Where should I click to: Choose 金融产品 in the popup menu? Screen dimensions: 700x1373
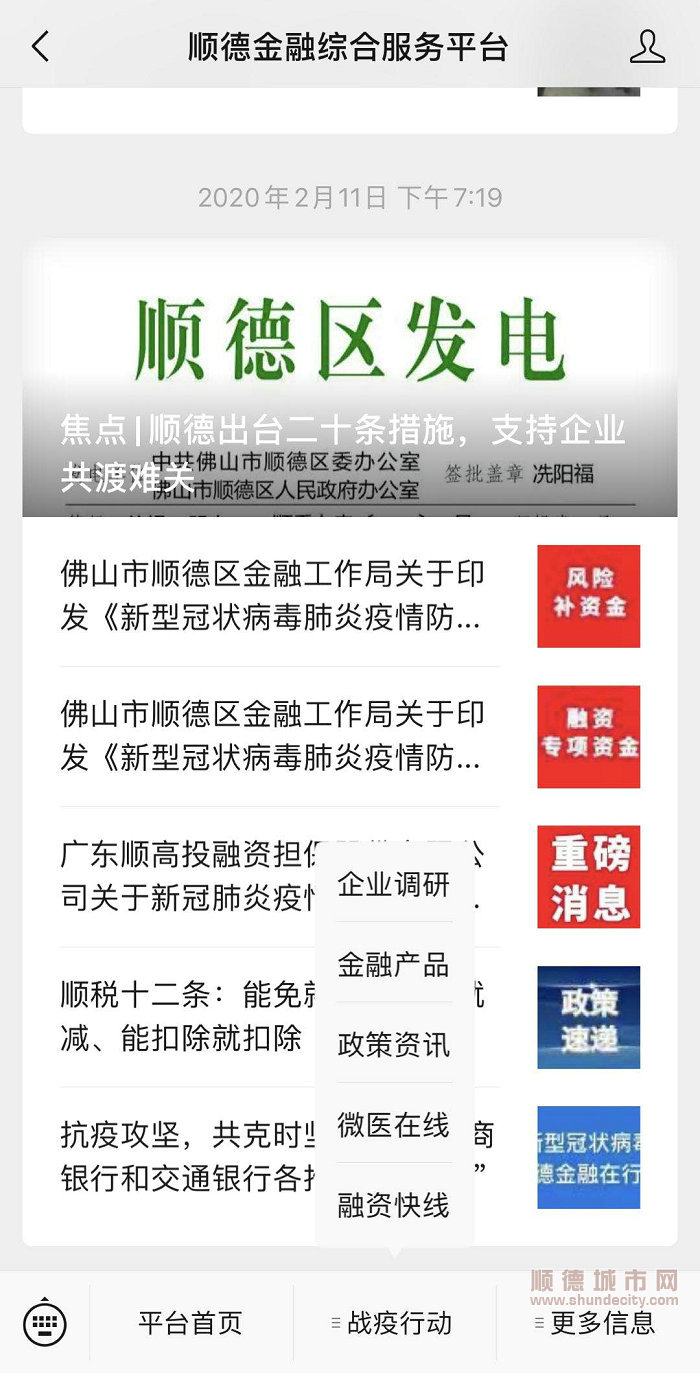coord(394,965)
